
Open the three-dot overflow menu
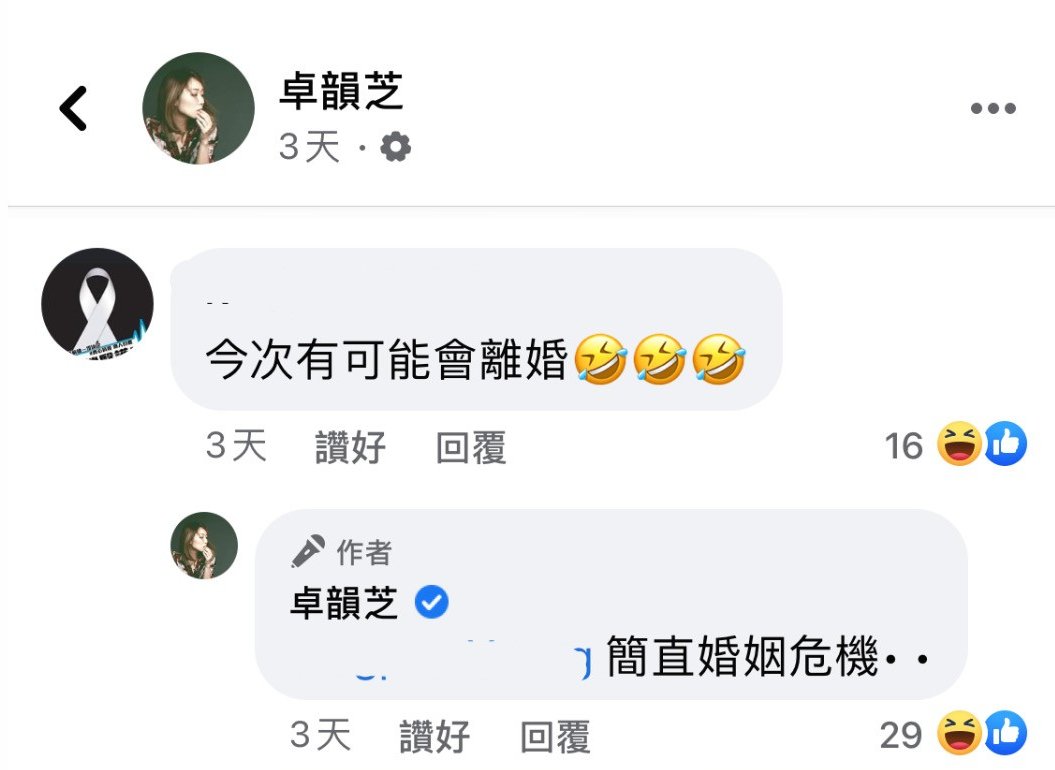[x=993, y=109]
